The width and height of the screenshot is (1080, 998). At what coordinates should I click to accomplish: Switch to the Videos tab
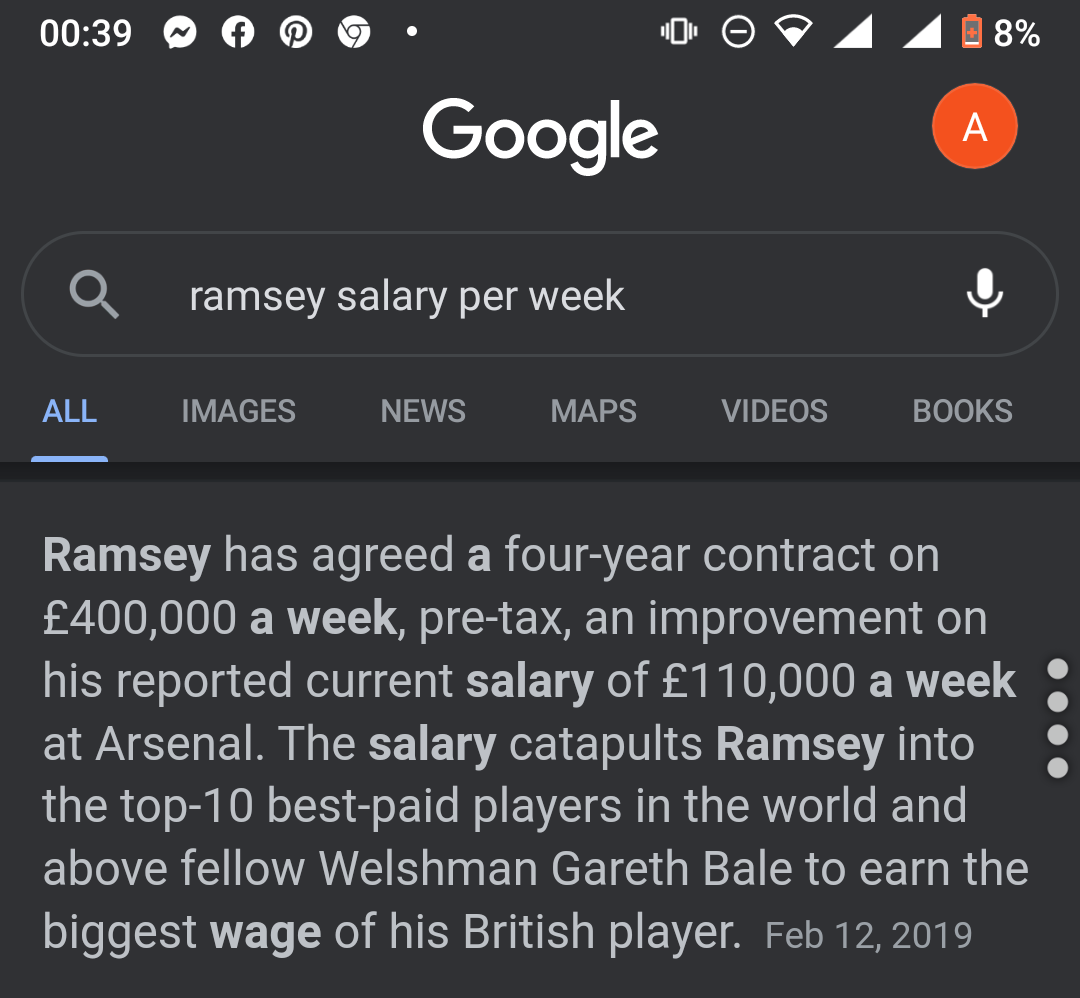click(774, 411)
